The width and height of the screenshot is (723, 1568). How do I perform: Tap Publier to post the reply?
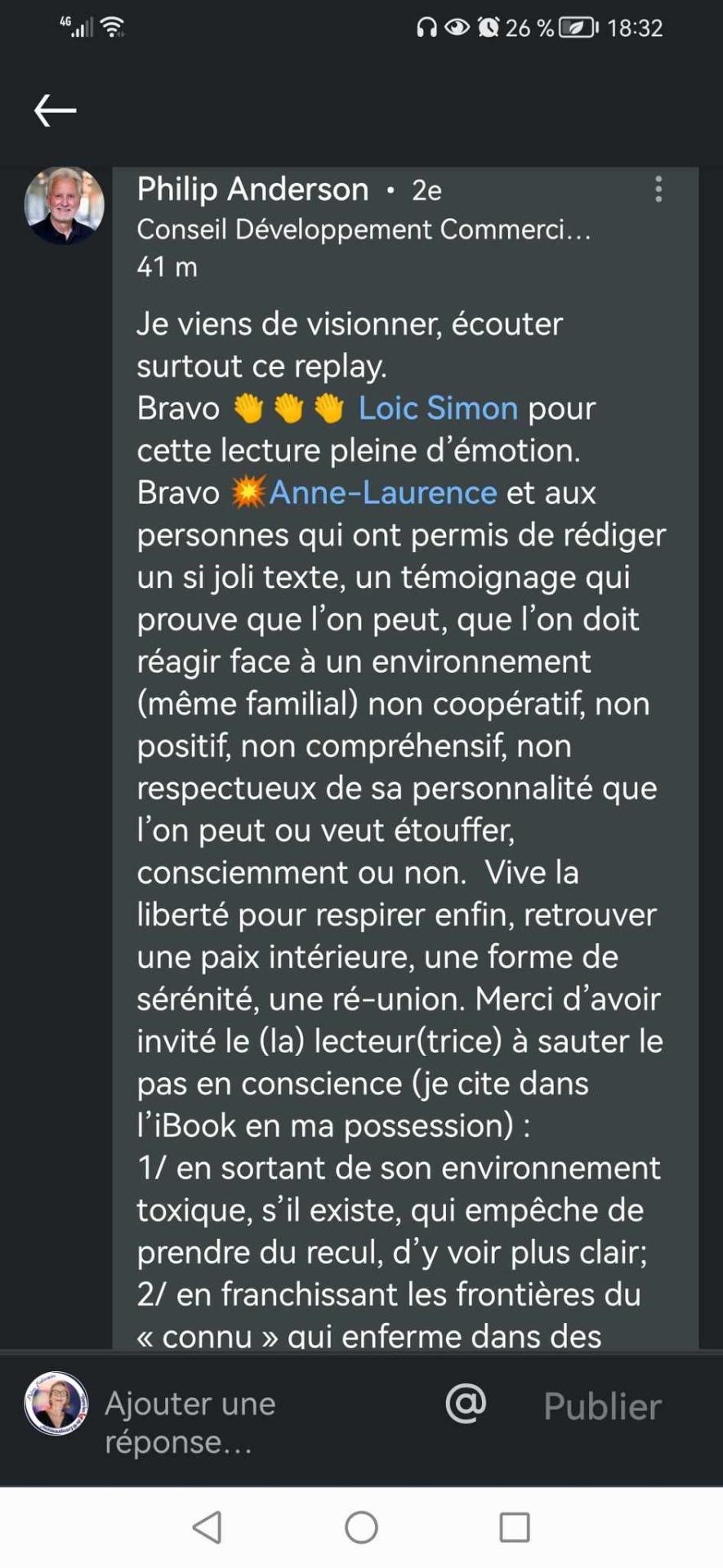[602, 1405]
